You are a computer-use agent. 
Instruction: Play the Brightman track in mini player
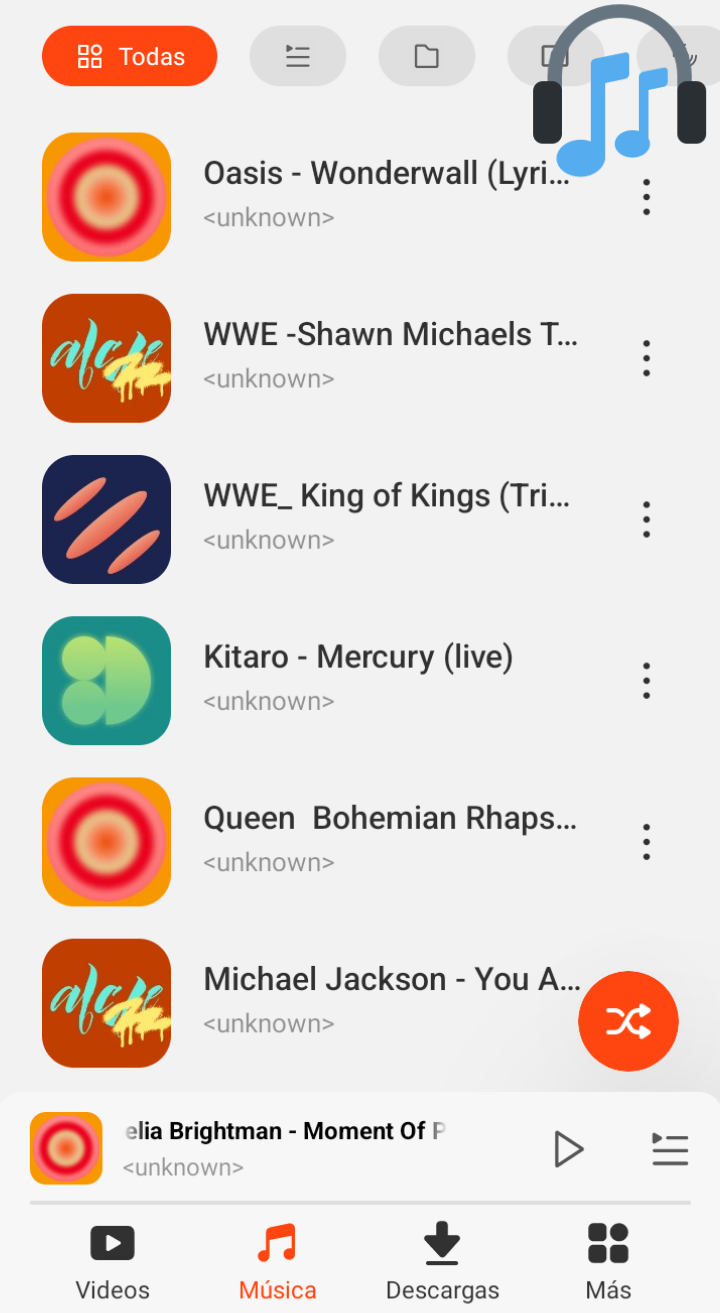pos(568,1149)
